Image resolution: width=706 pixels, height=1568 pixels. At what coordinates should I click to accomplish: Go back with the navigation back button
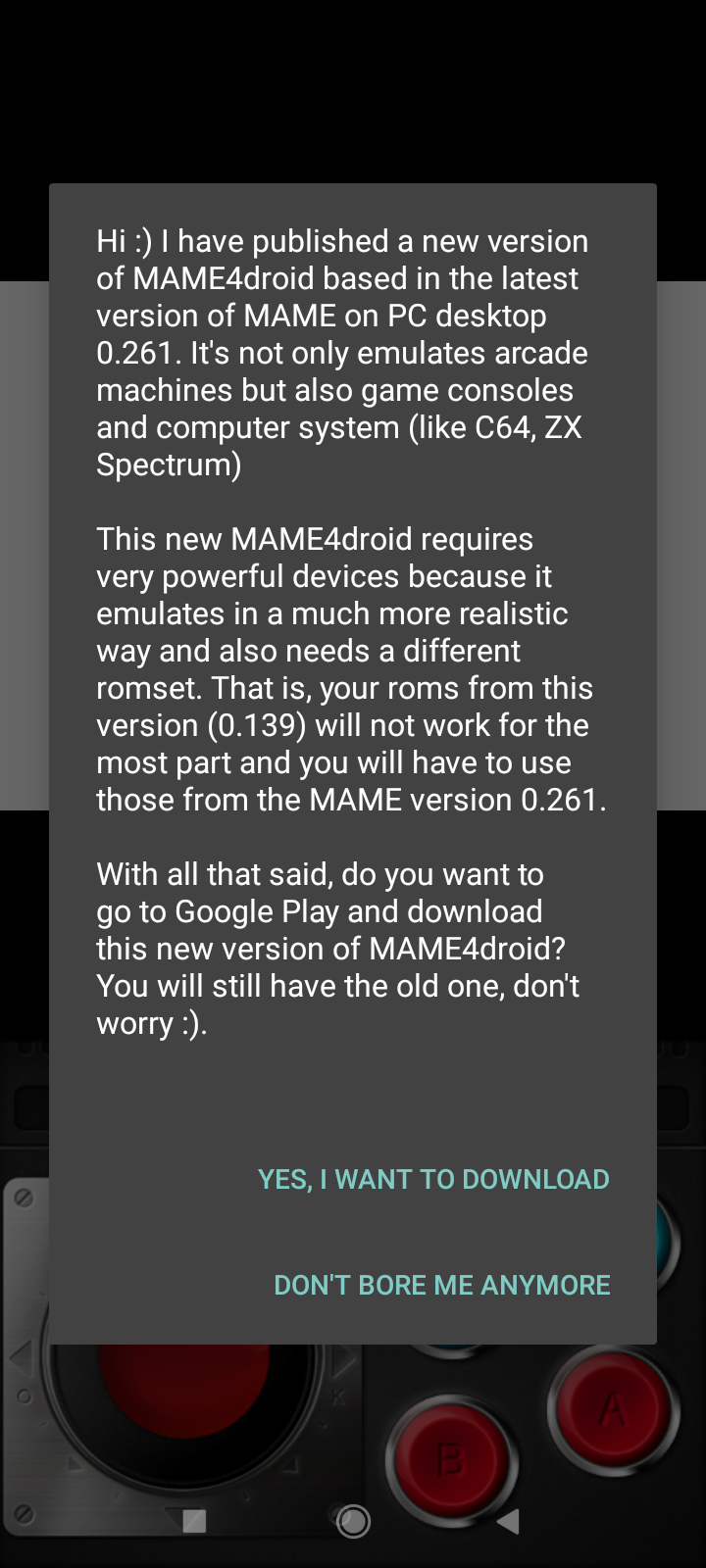click(508, 1521)
